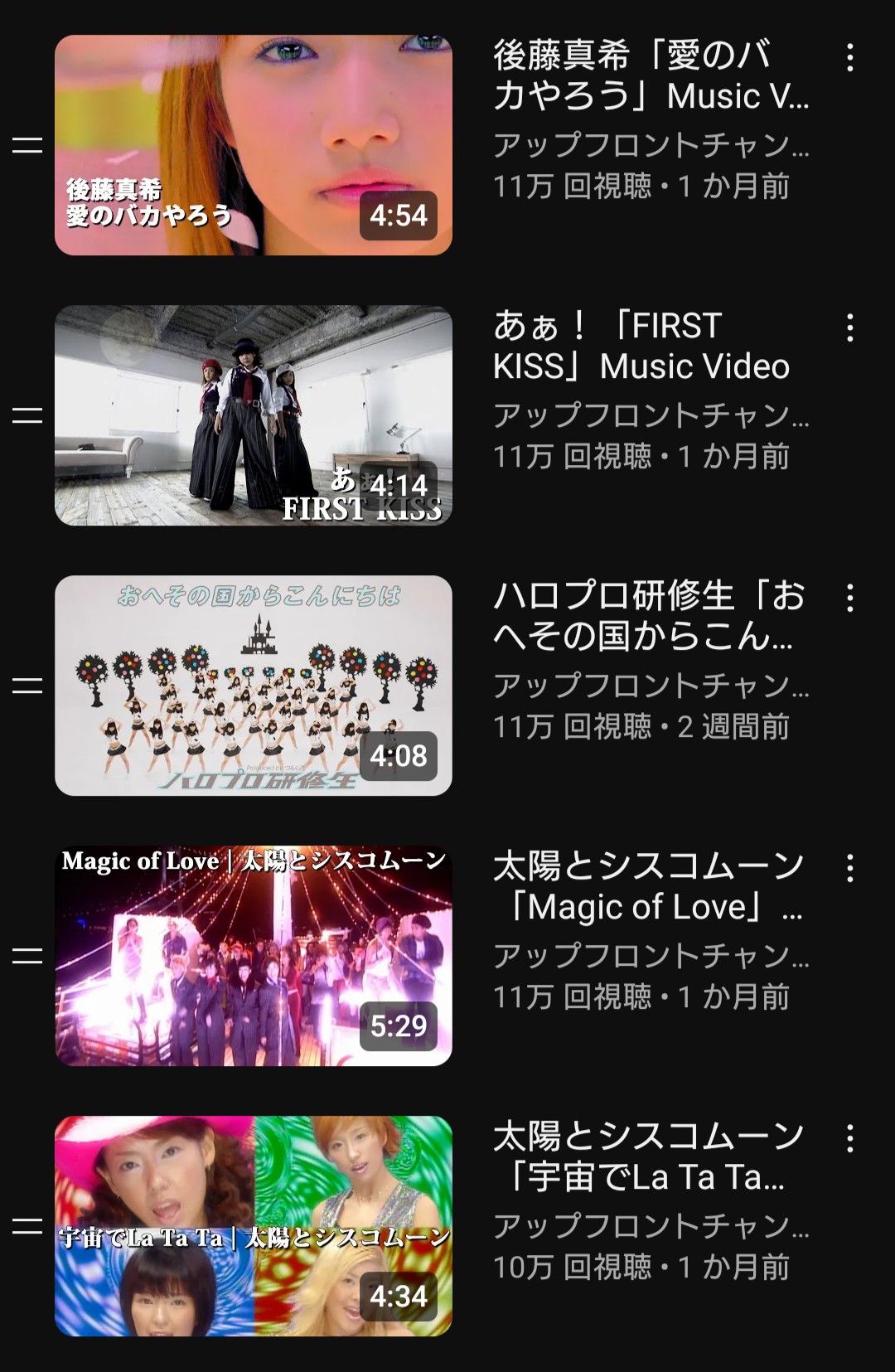Open more options for「宇宙でLa Ta Ta」video

[849, 1138]
